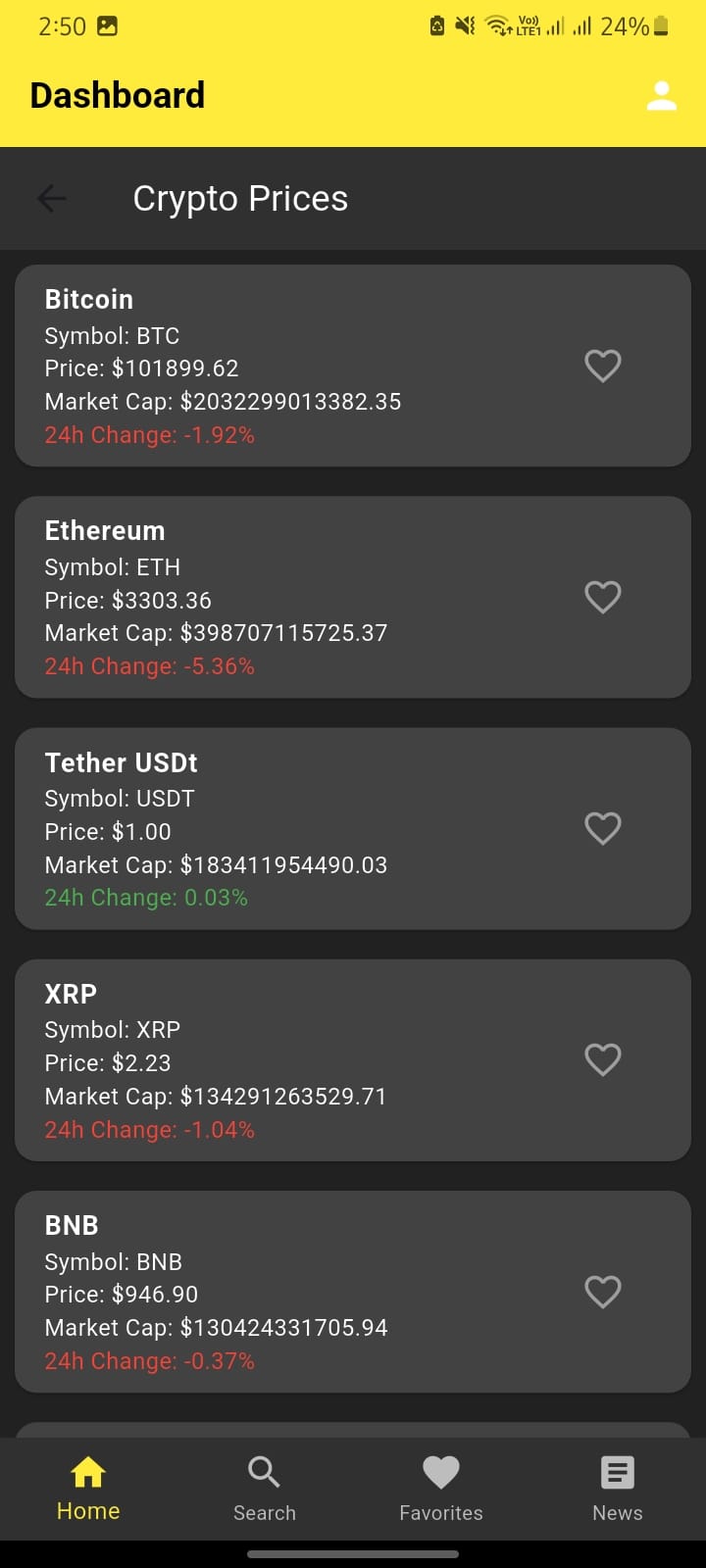The image size is (706, 1568).
Task: Toggle XRP favorite heart
Action: 603,1060
